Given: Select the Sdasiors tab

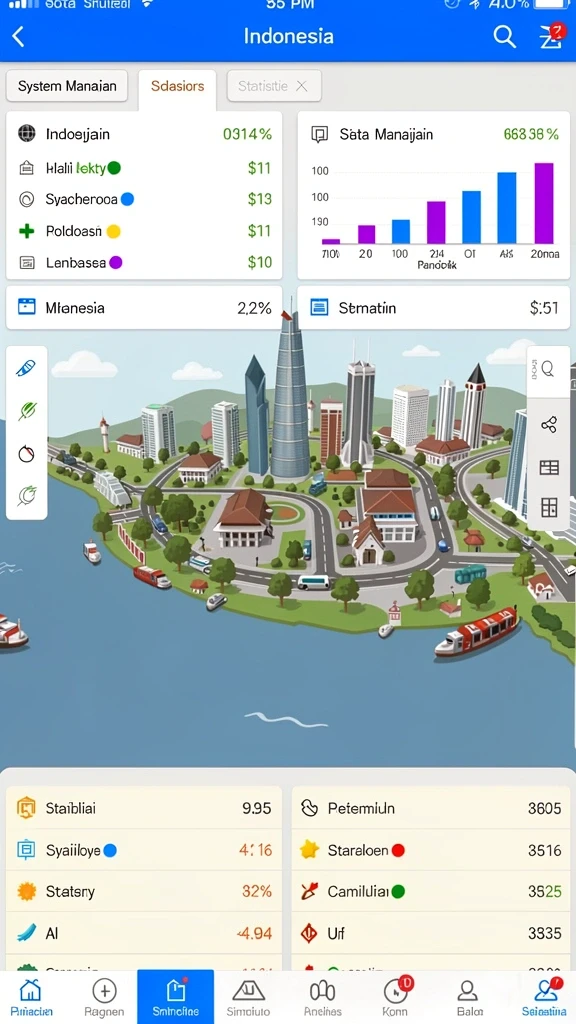Looking at the screenshot, I should [x=177, y=86].
